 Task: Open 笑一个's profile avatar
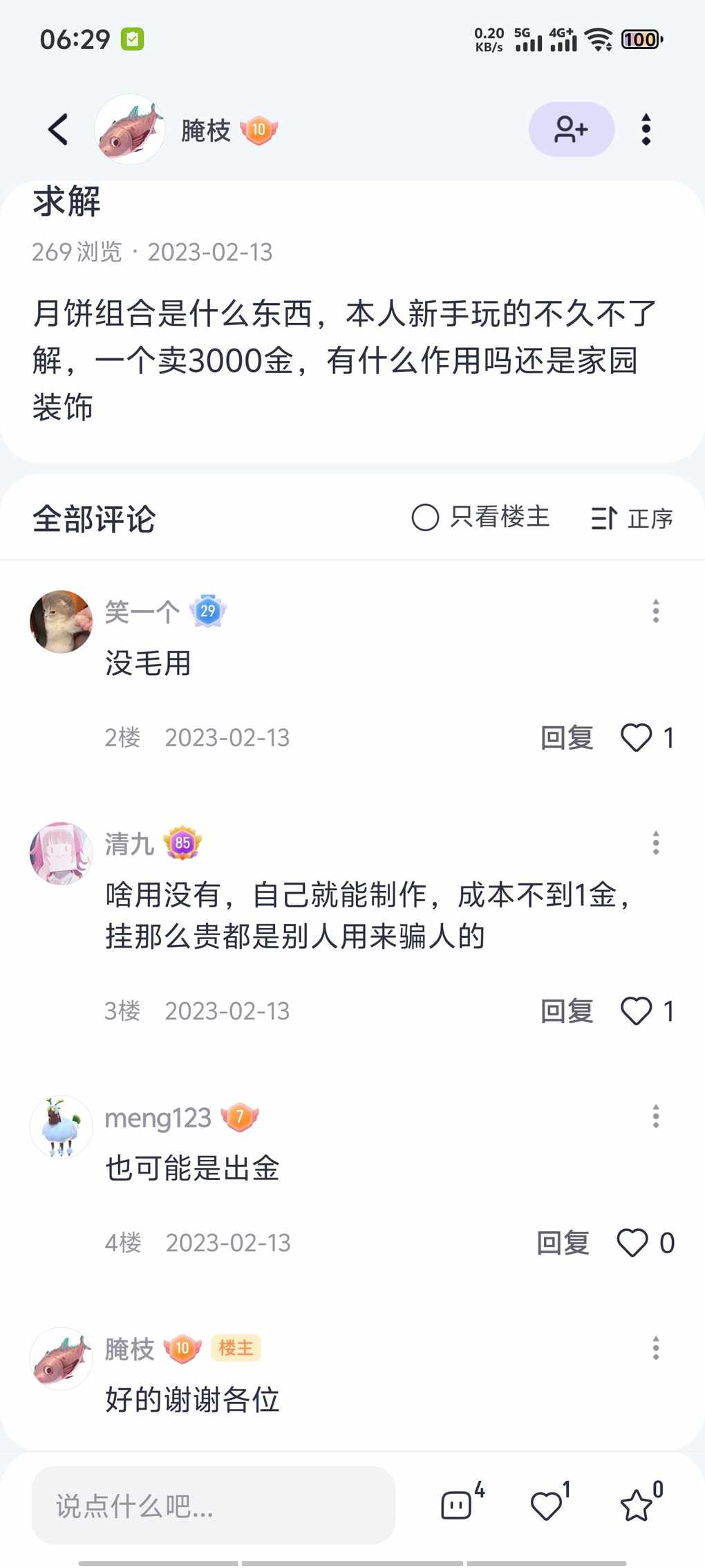(61, 621)
